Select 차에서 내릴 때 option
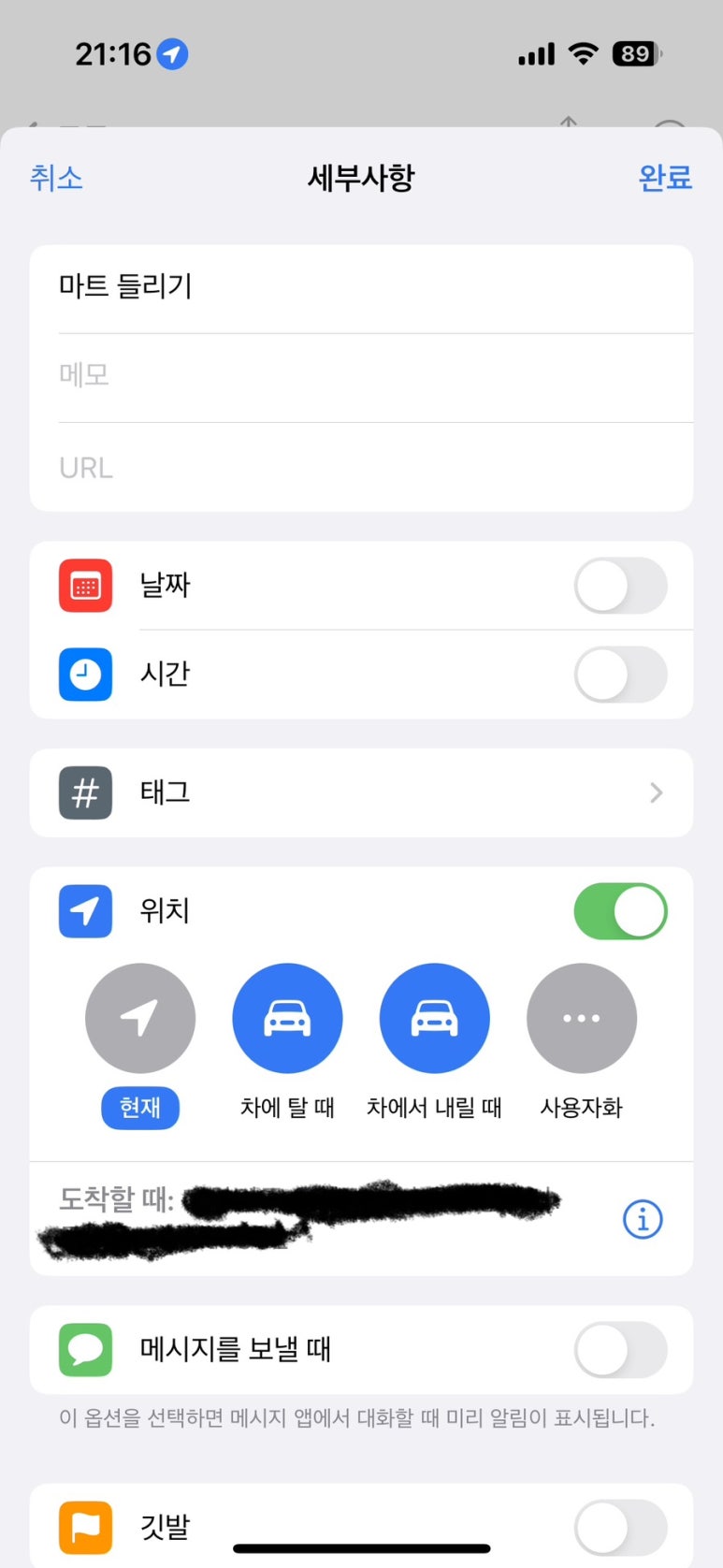Screen dimensions: 723x1568 pos(434,1019)
